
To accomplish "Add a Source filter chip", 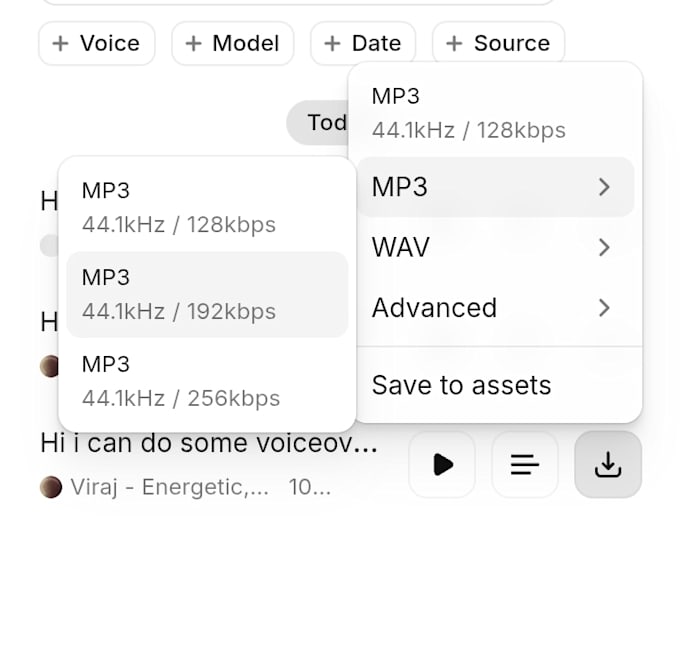I will point(498,43).
